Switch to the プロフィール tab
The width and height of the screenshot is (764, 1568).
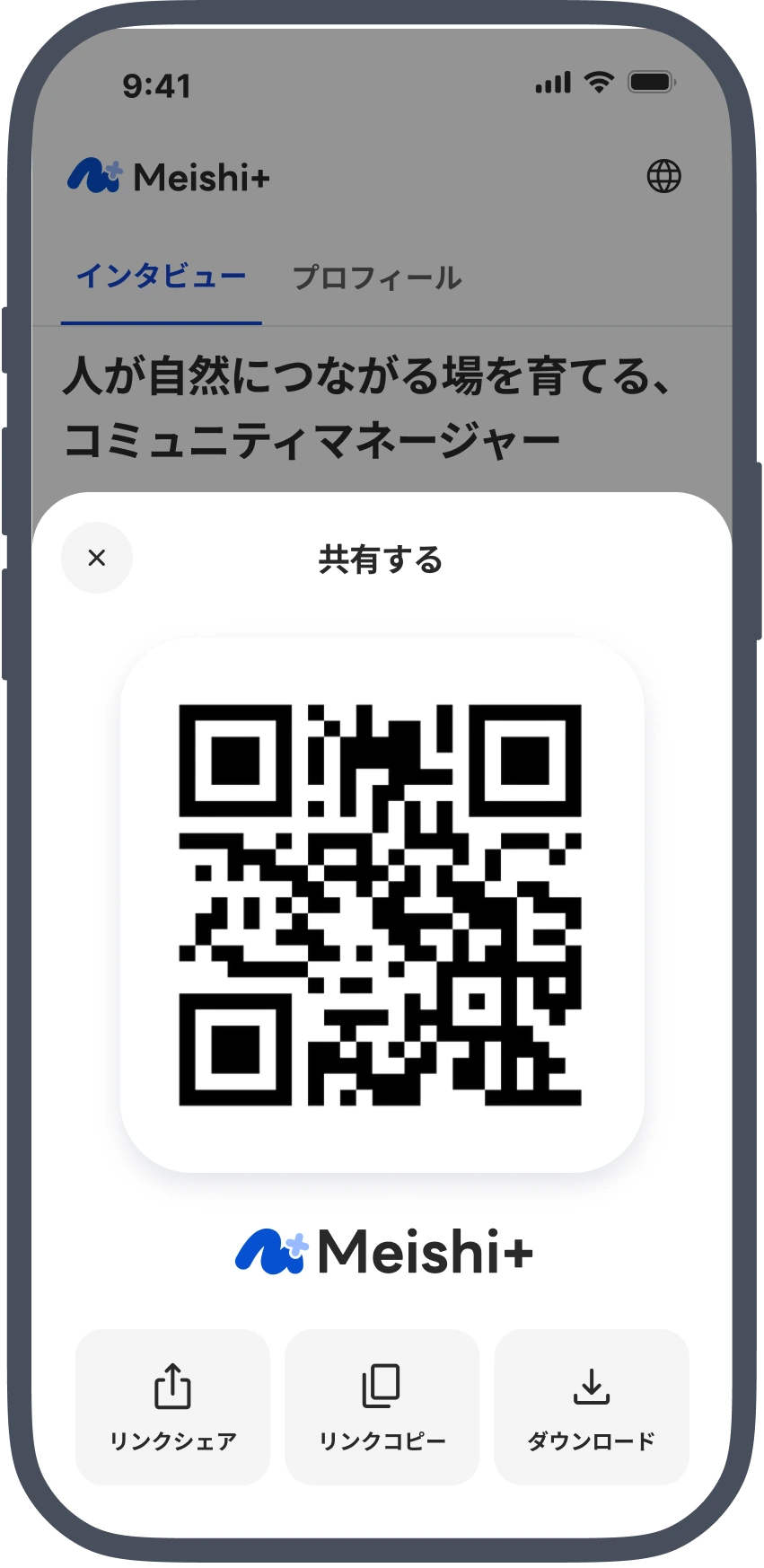coord(377,277)
